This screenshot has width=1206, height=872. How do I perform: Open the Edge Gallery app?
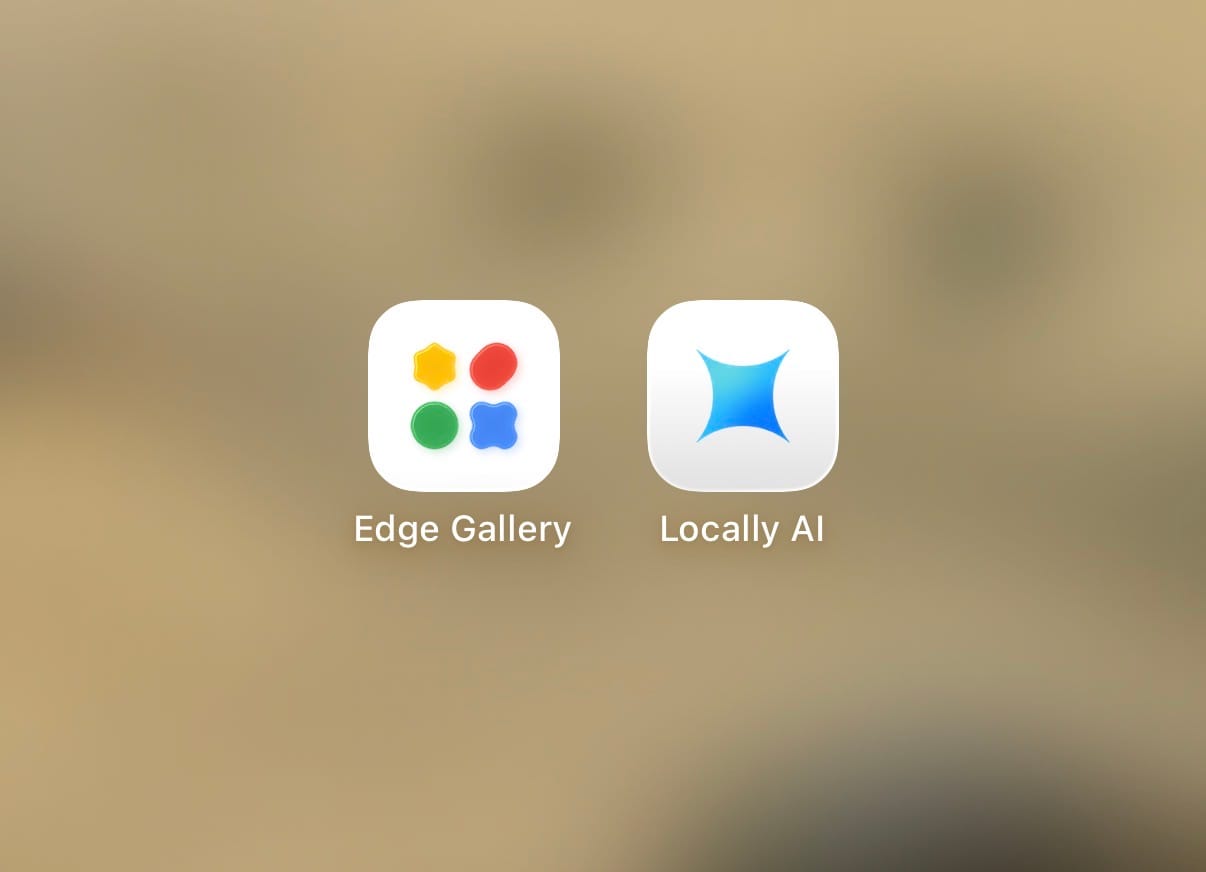pos(464,396)
